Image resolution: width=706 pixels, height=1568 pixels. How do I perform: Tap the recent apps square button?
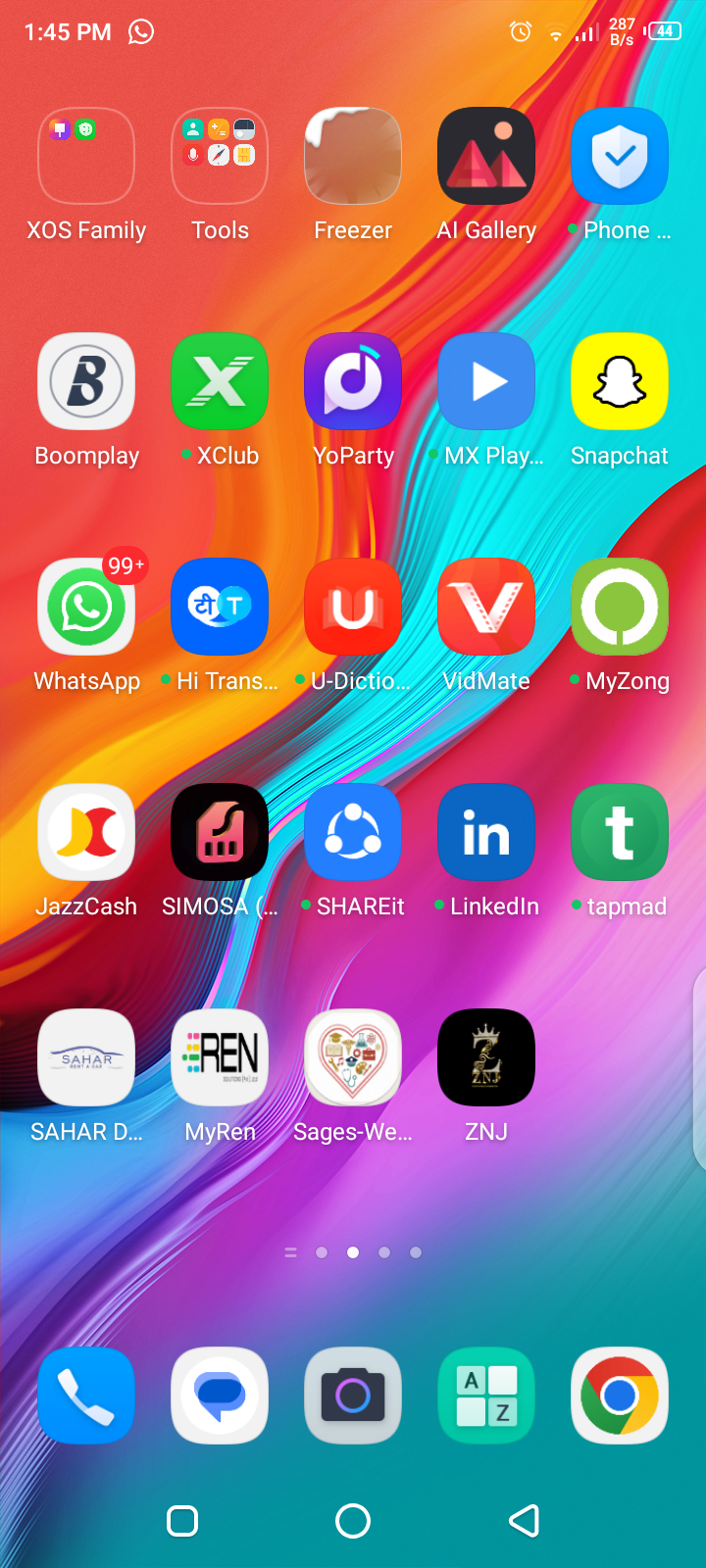click(182, 1521)
